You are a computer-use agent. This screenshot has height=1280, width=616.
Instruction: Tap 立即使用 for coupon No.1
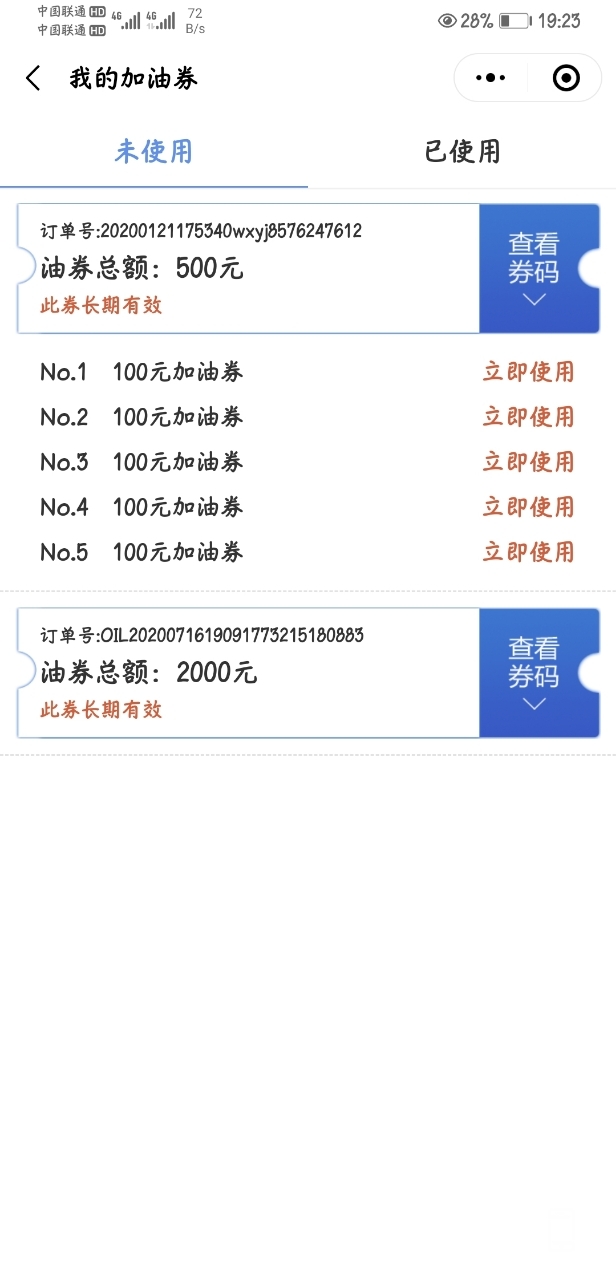[x=529, y=372]
